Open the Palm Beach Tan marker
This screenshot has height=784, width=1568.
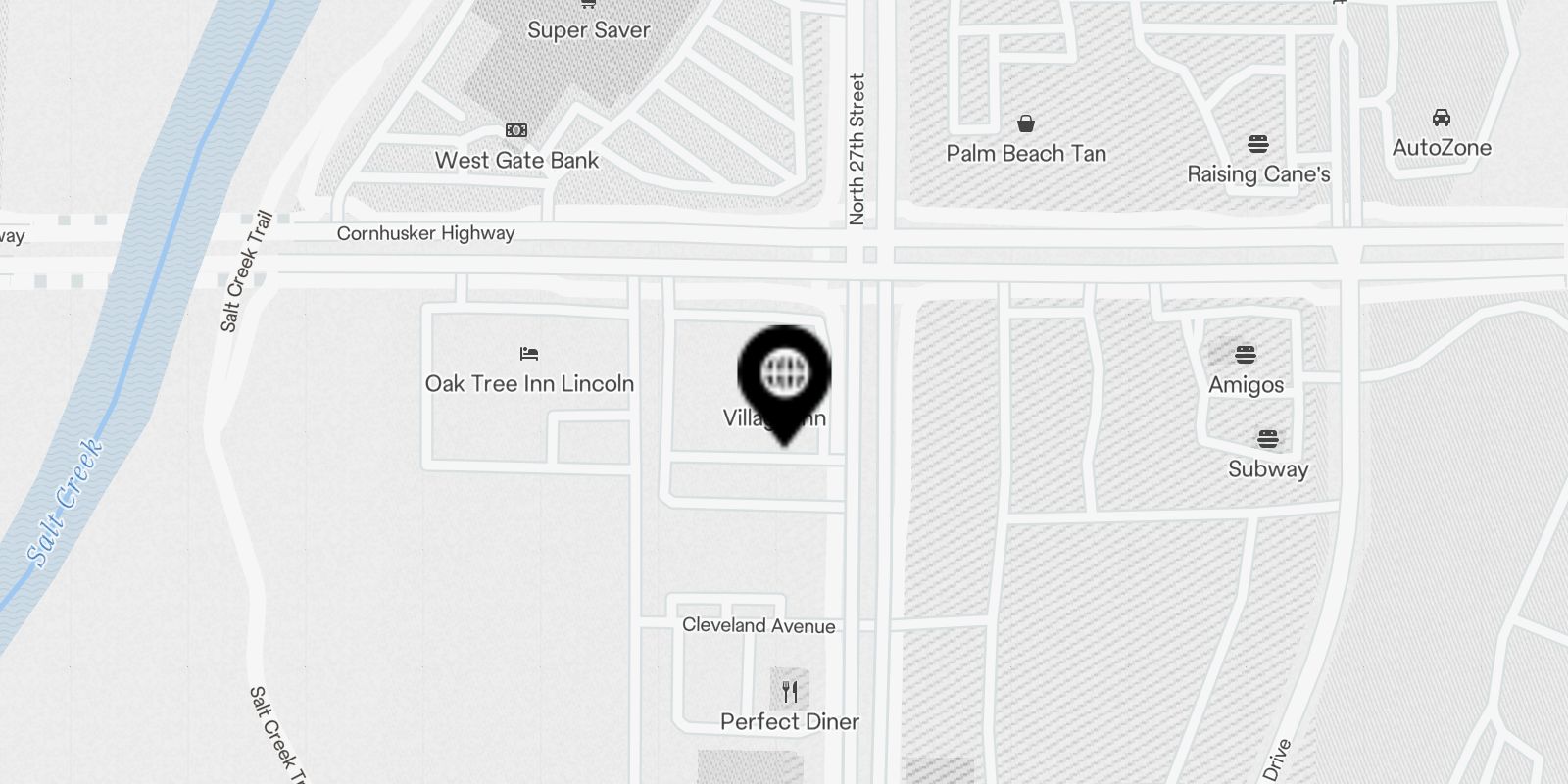pos(1026,123)
